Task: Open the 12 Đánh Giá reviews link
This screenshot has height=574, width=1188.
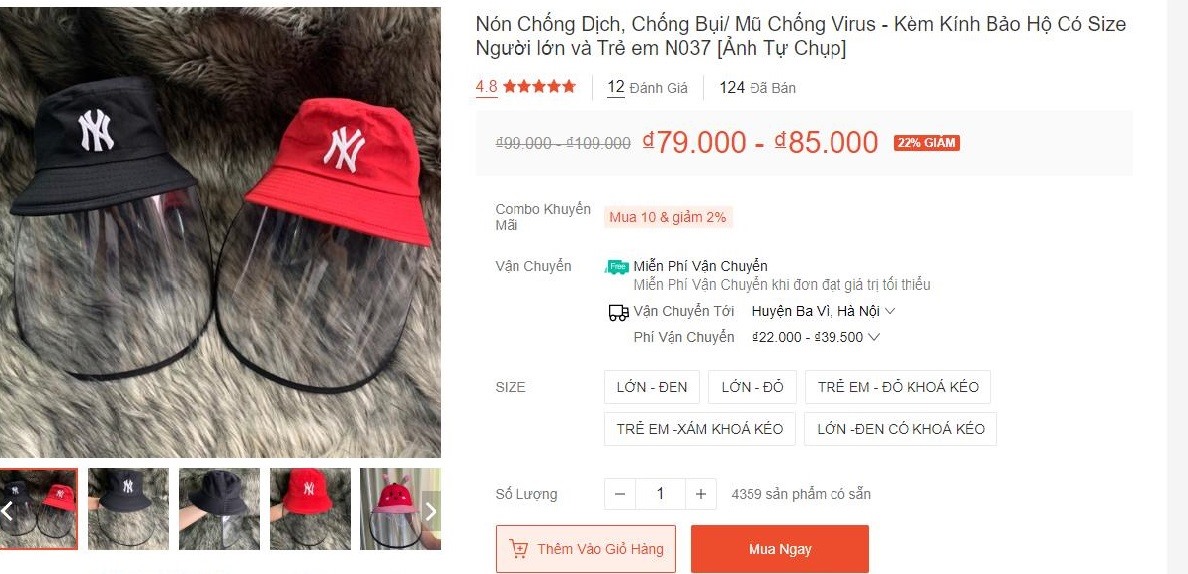Action: [x=647, y=88]
